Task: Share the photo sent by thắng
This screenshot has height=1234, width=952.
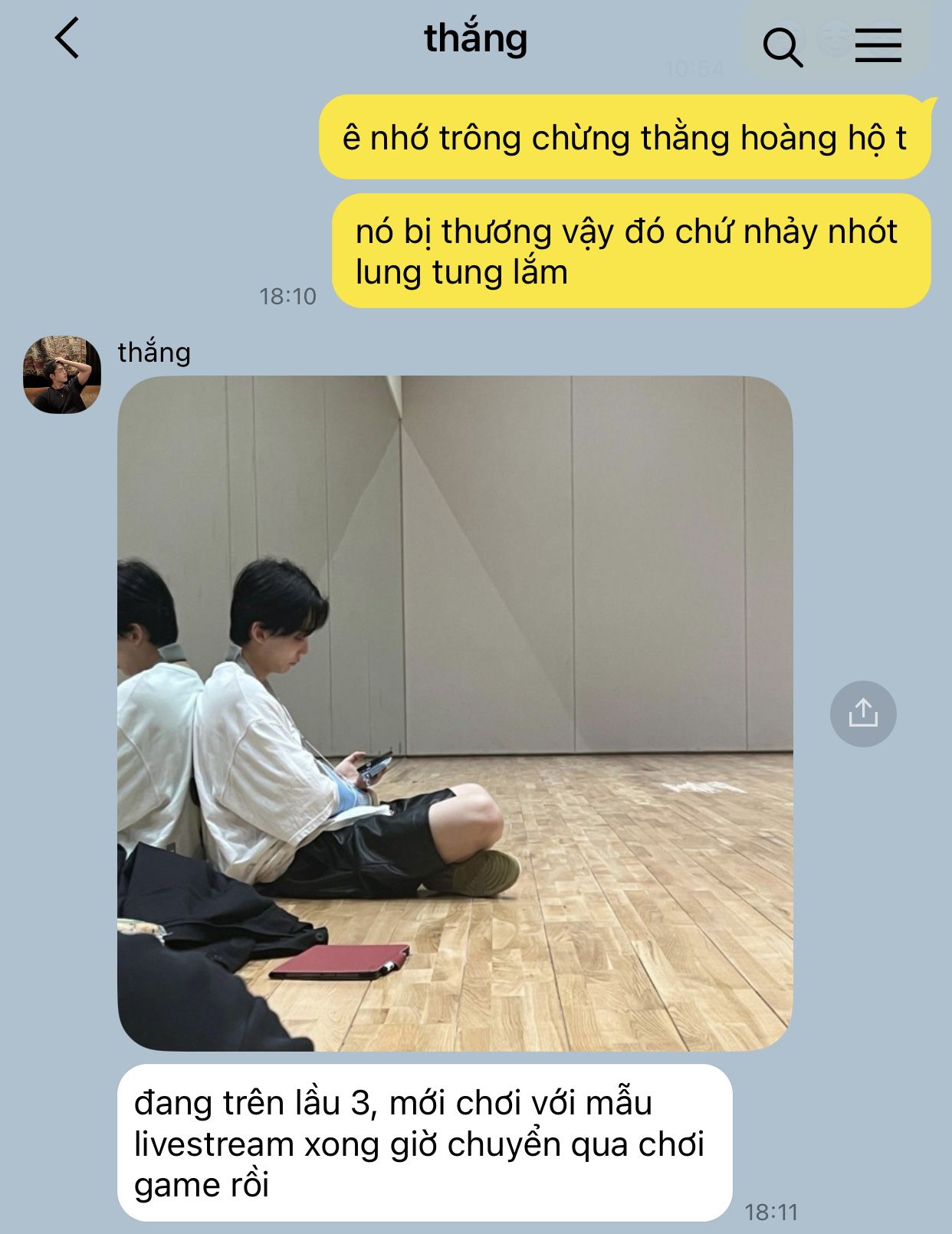Action: click(x=863, y=714)
